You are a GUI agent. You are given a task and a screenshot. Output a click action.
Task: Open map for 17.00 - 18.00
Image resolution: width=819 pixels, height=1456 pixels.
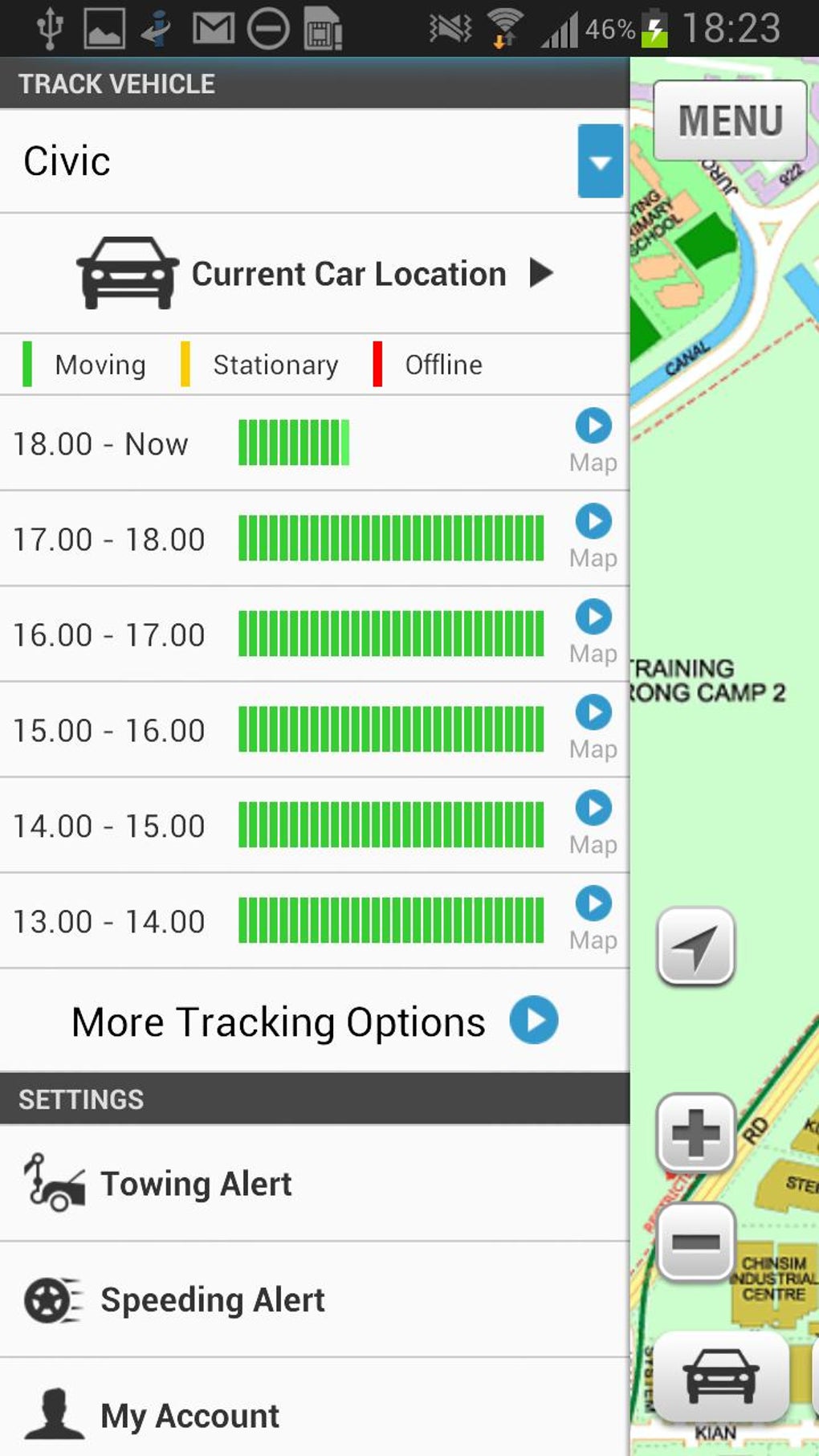tap(593, 537)
